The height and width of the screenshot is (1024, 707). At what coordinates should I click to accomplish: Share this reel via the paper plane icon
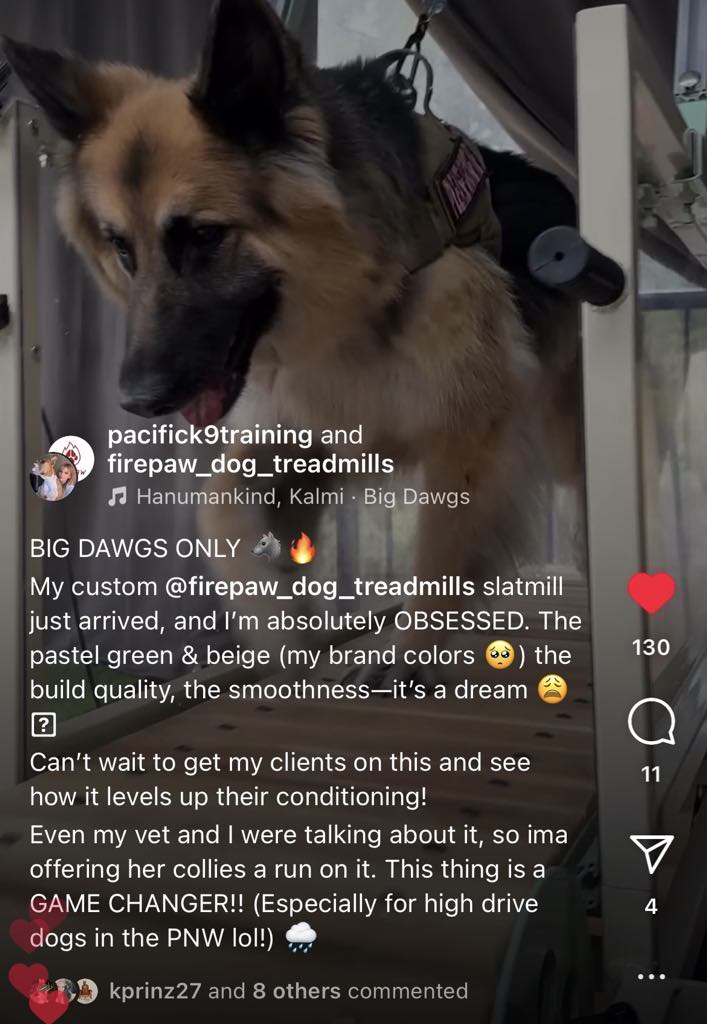[x=651, y=854]
